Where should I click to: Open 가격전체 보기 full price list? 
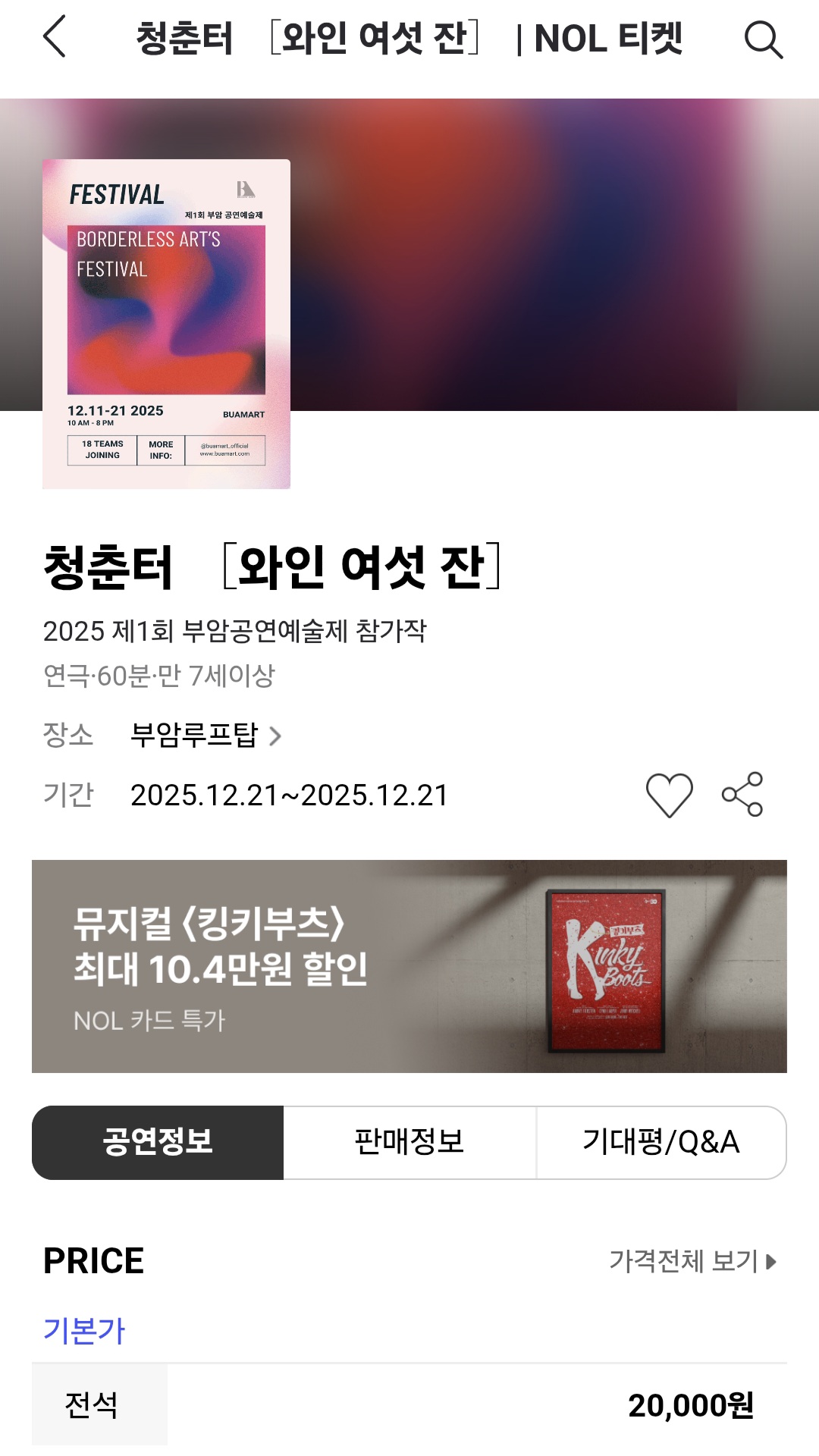coord(692,1261)
